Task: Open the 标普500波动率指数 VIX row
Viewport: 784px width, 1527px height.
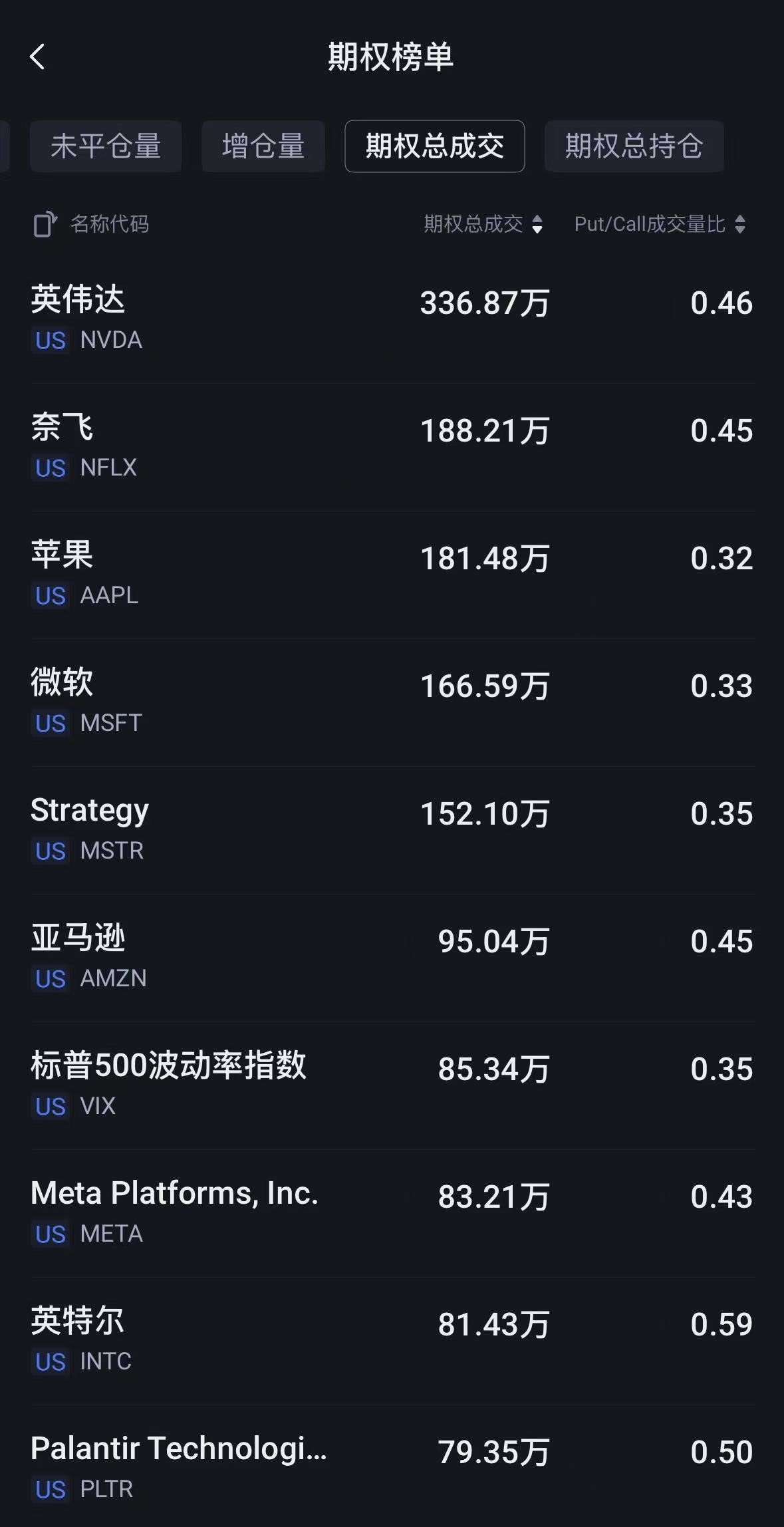Action: 392,1086
